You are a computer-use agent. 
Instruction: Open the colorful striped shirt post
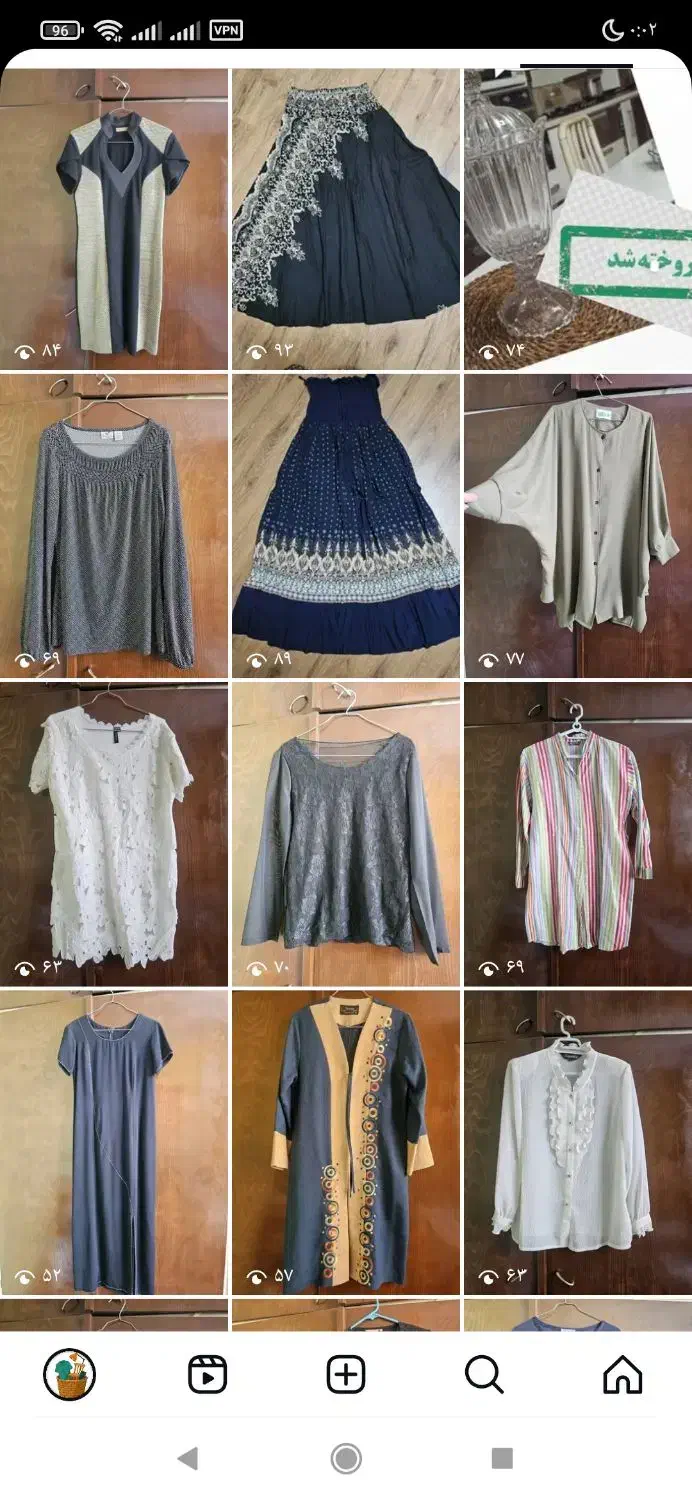578,834
